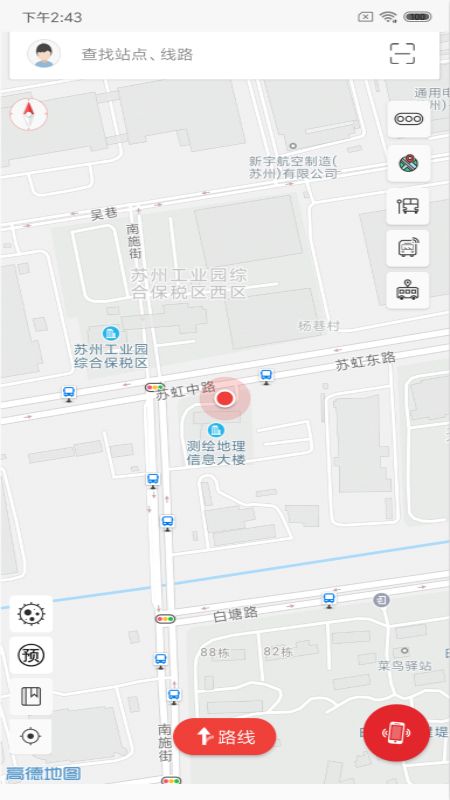Tap the compass to reset orientation
Viewport: 450px width, 800px height.
tap(29, 114)
